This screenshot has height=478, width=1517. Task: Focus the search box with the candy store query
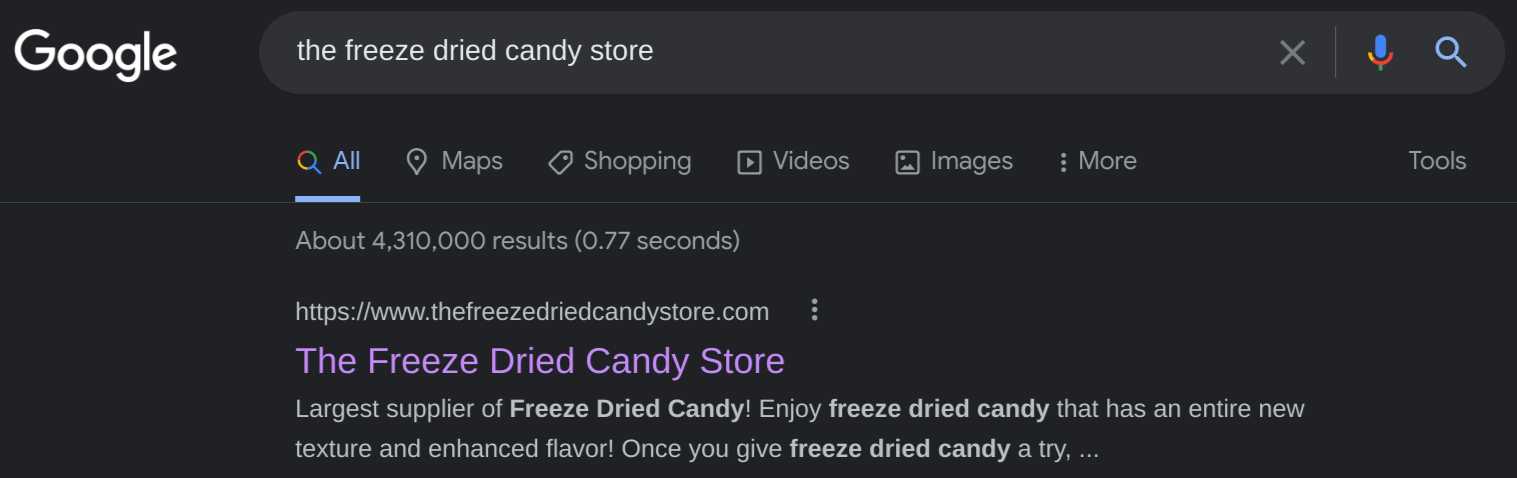[x=760, y=51]
